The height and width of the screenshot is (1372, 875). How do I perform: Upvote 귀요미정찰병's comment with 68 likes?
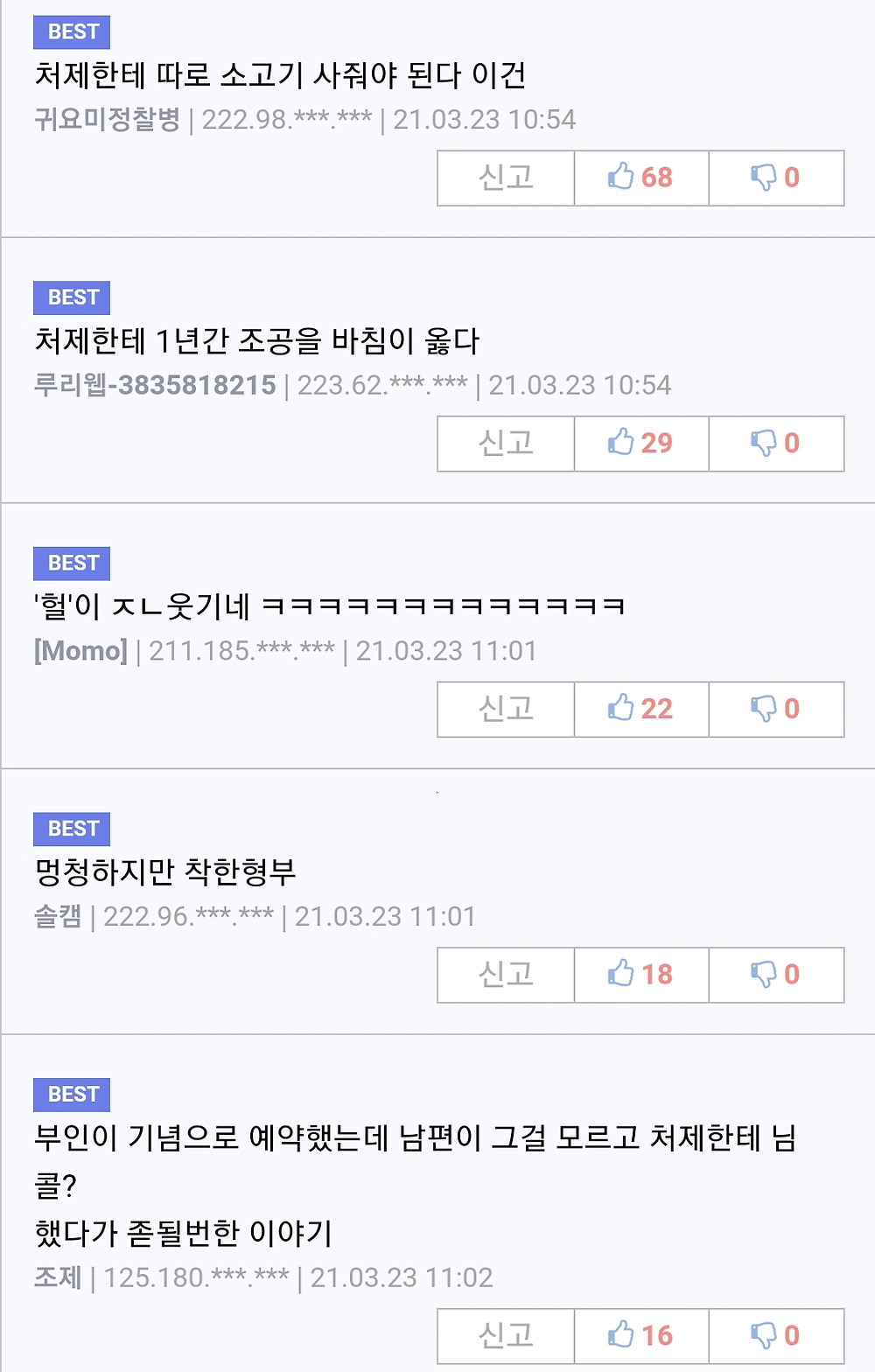pyautogui.click(x=641, y=178)
